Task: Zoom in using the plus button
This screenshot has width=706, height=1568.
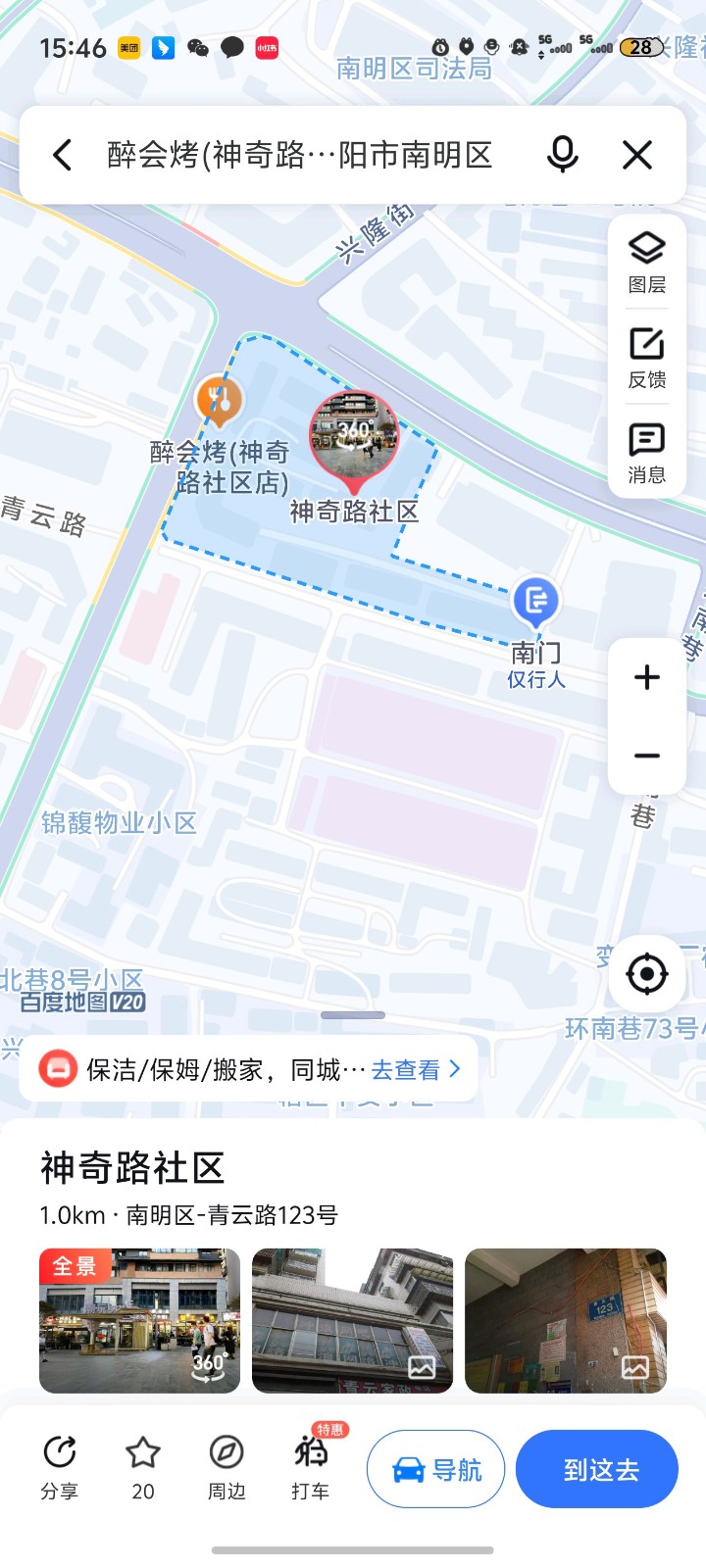Action: 646,677
